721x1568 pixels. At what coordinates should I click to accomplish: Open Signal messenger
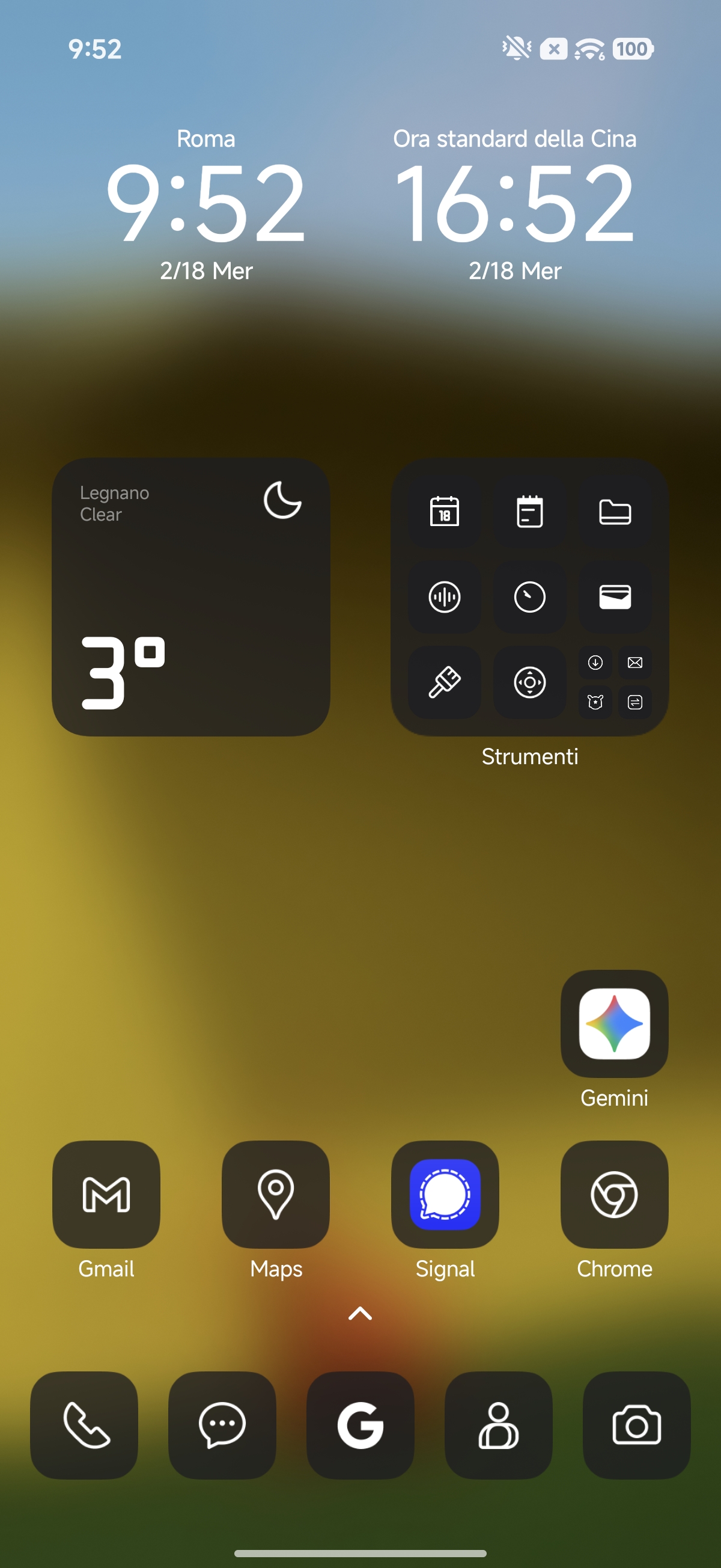tap(445, 1193)
